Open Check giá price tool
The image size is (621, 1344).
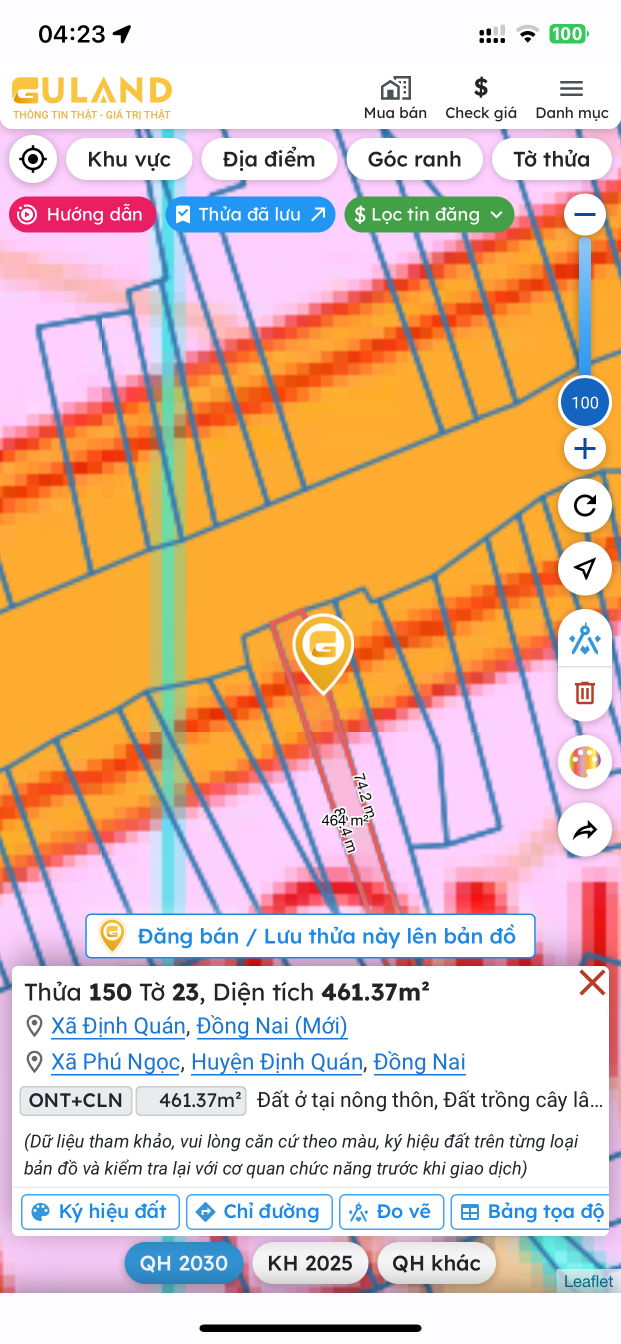481,98
